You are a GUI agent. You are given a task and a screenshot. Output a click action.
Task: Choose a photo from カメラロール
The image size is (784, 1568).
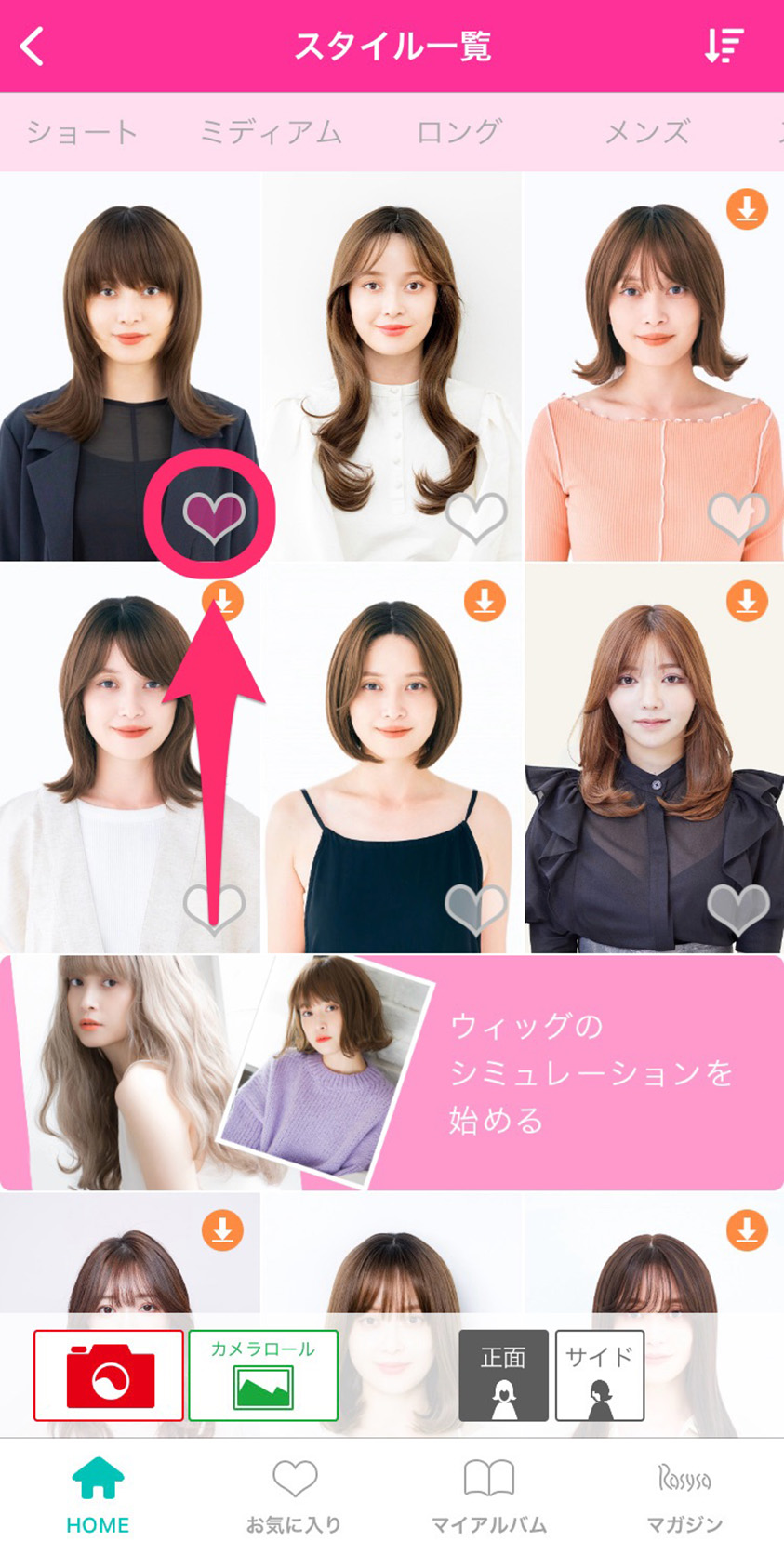263,1375
